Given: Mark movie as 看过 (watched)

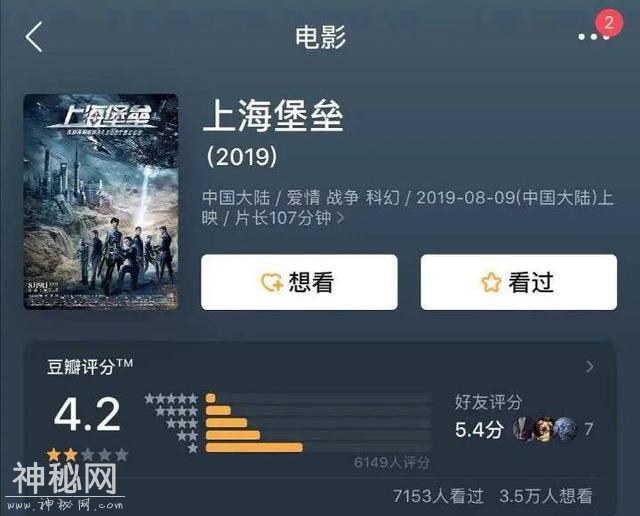Looking at the screenshot, I should [518, 282].
